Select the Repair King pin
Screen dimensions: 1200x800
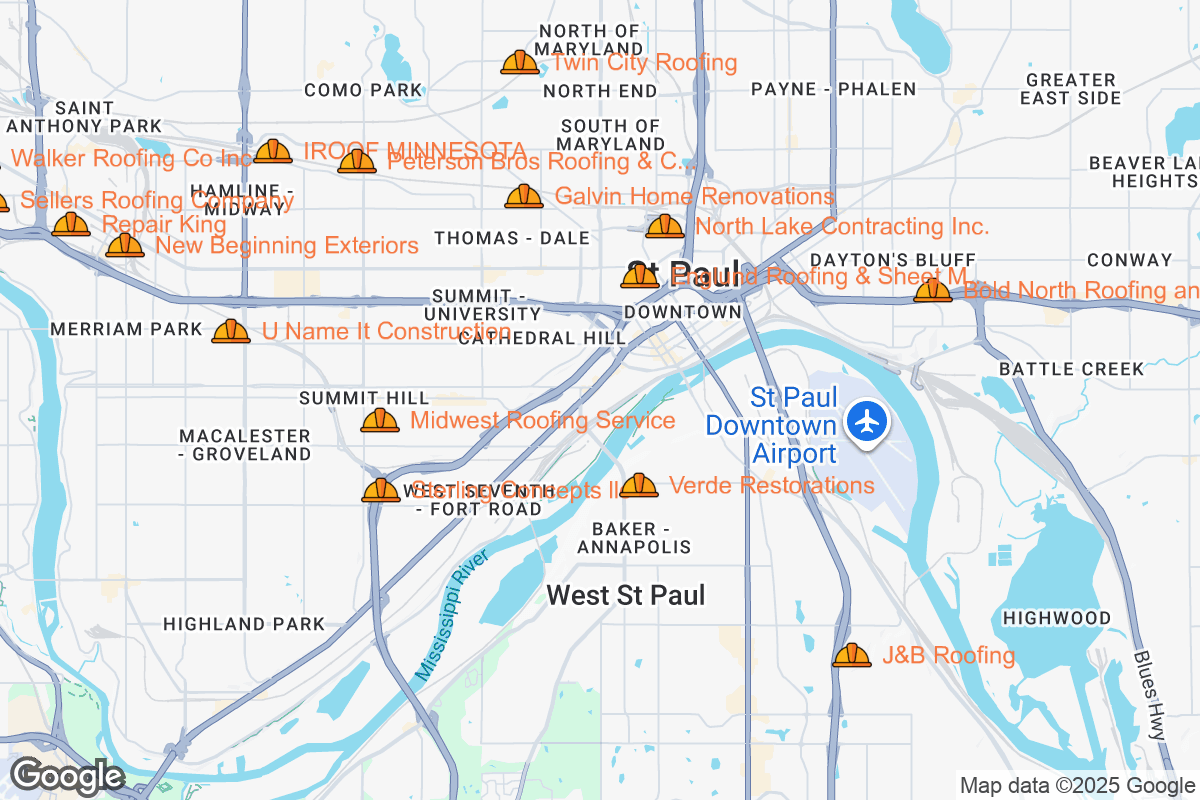[71, 225]
